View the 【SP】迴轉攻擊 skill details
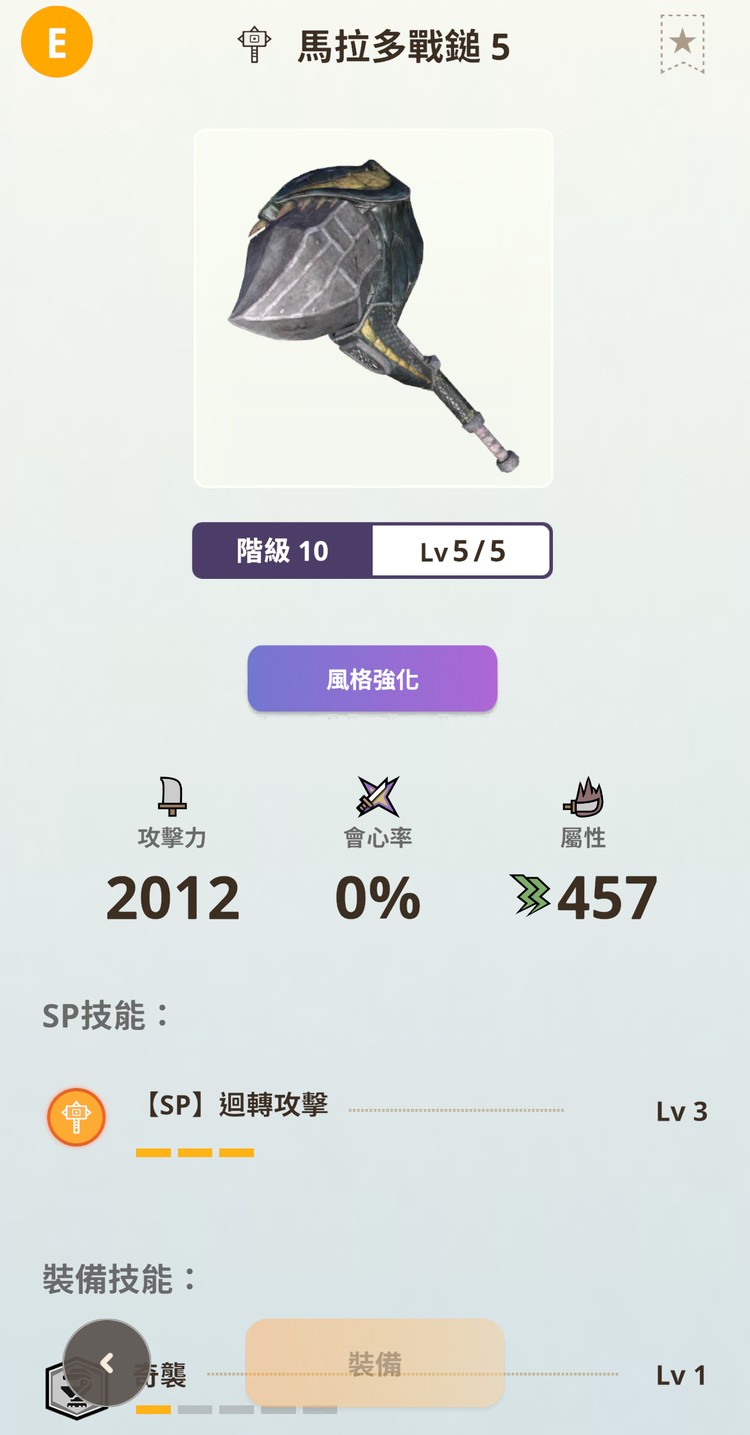 click(238, 1106)
